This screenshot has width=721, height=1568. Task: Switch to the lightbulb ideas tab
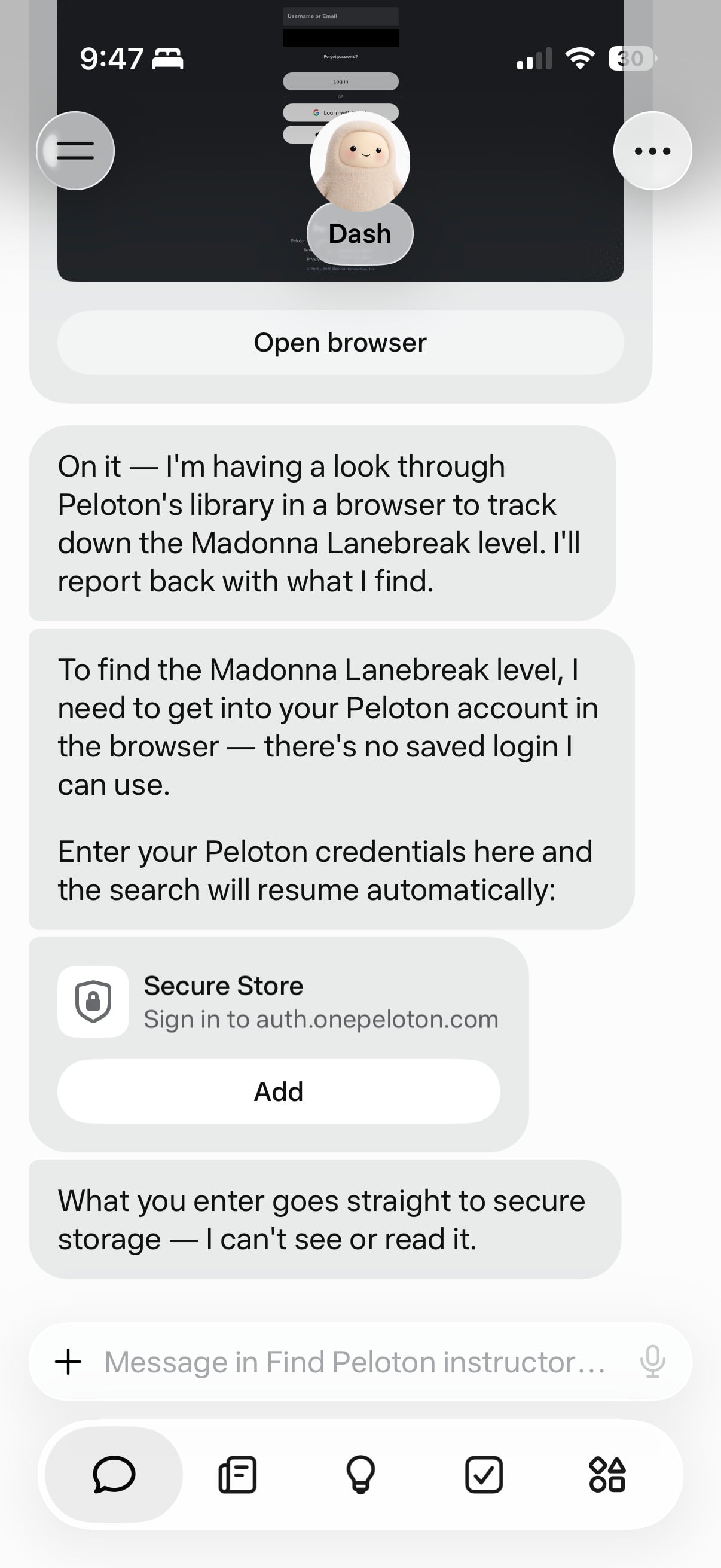click(361, 1474)
